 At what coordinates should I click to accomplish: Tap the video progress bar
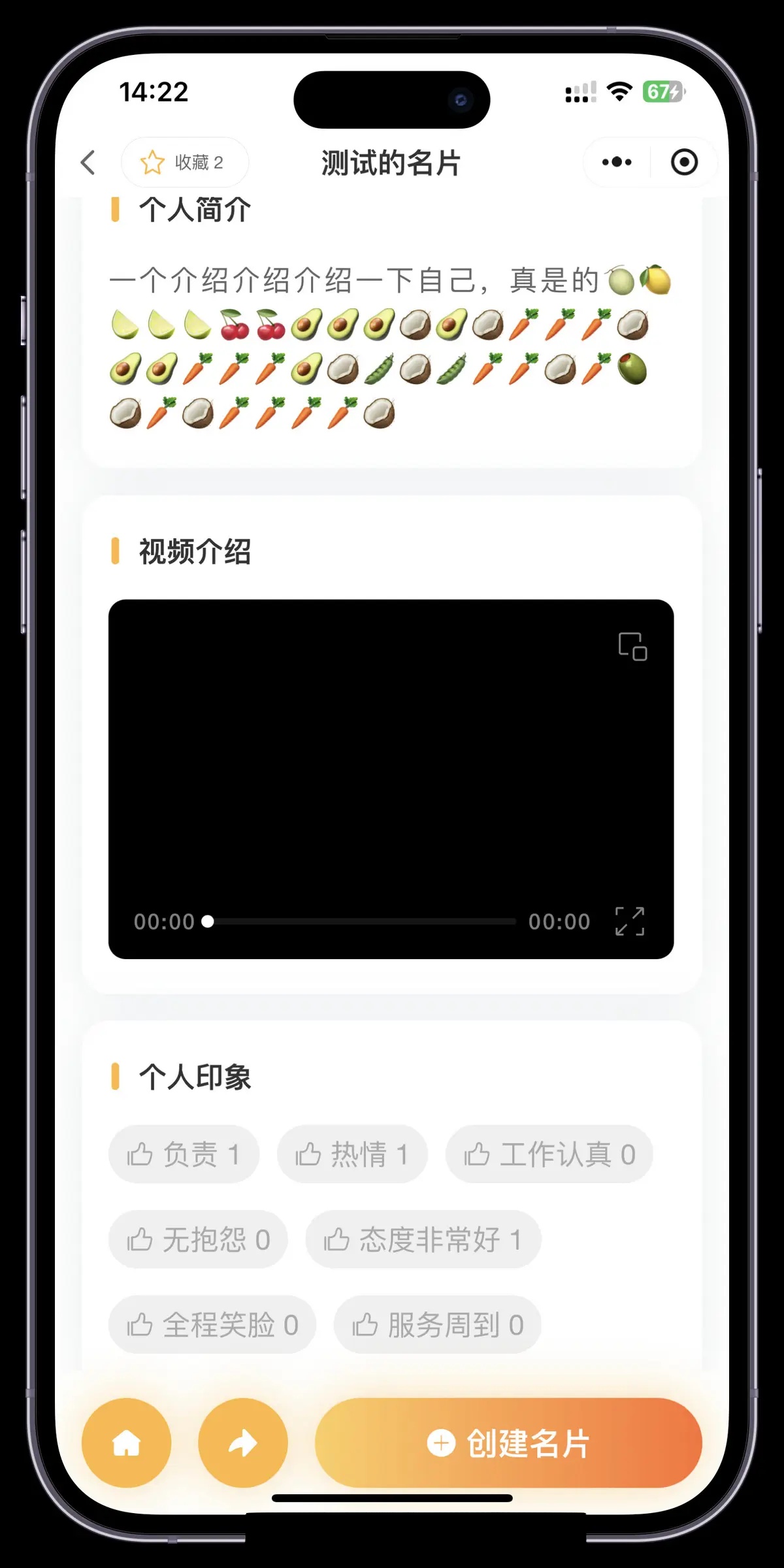coord(363,921)
